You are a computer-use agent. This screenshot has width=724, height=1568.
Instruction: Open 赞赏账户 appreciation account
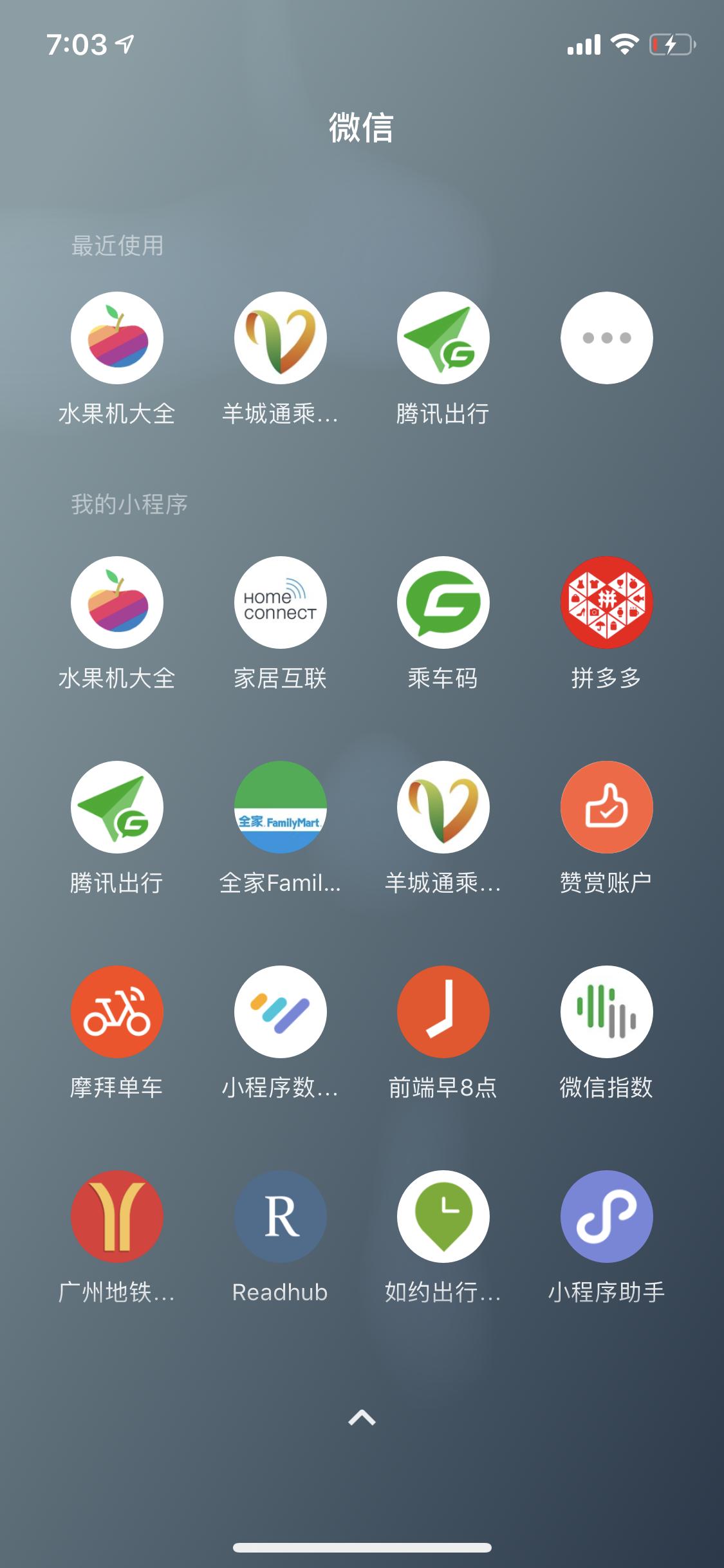(606, 807)
